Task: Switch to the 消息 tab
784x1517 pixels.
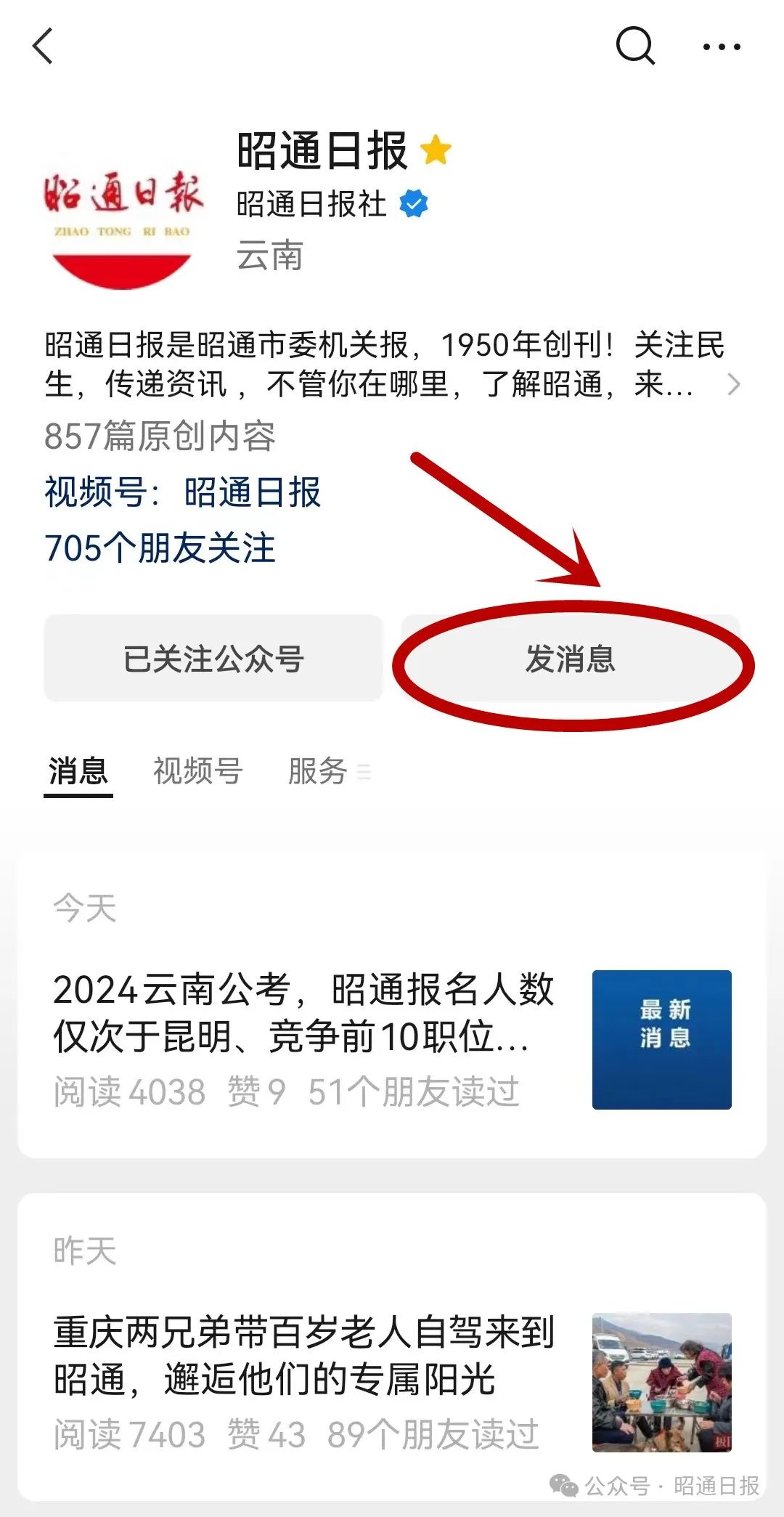Action: (78, 771)
